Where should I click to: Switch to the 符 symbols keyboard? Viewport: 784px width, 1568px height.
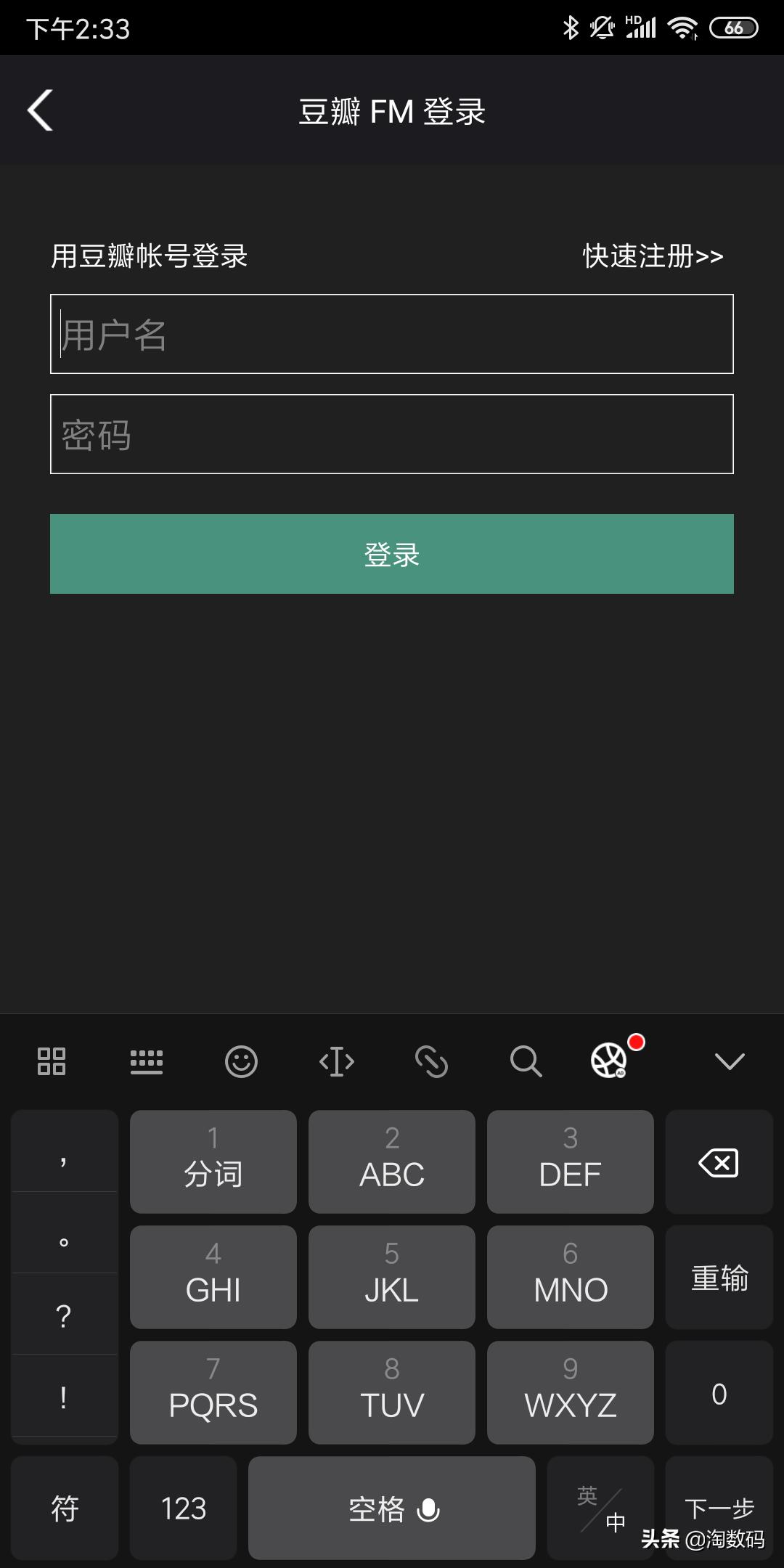pyautogui.click(x=64, y=1508)
